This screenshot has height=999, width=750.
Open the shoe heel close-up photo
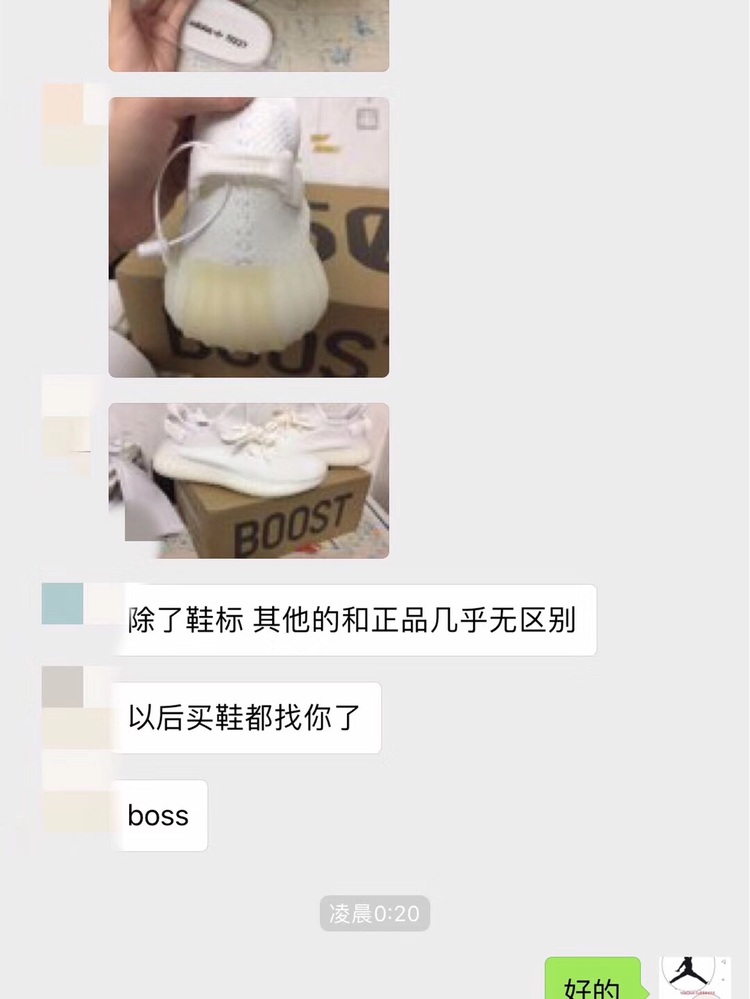(248, 237)
